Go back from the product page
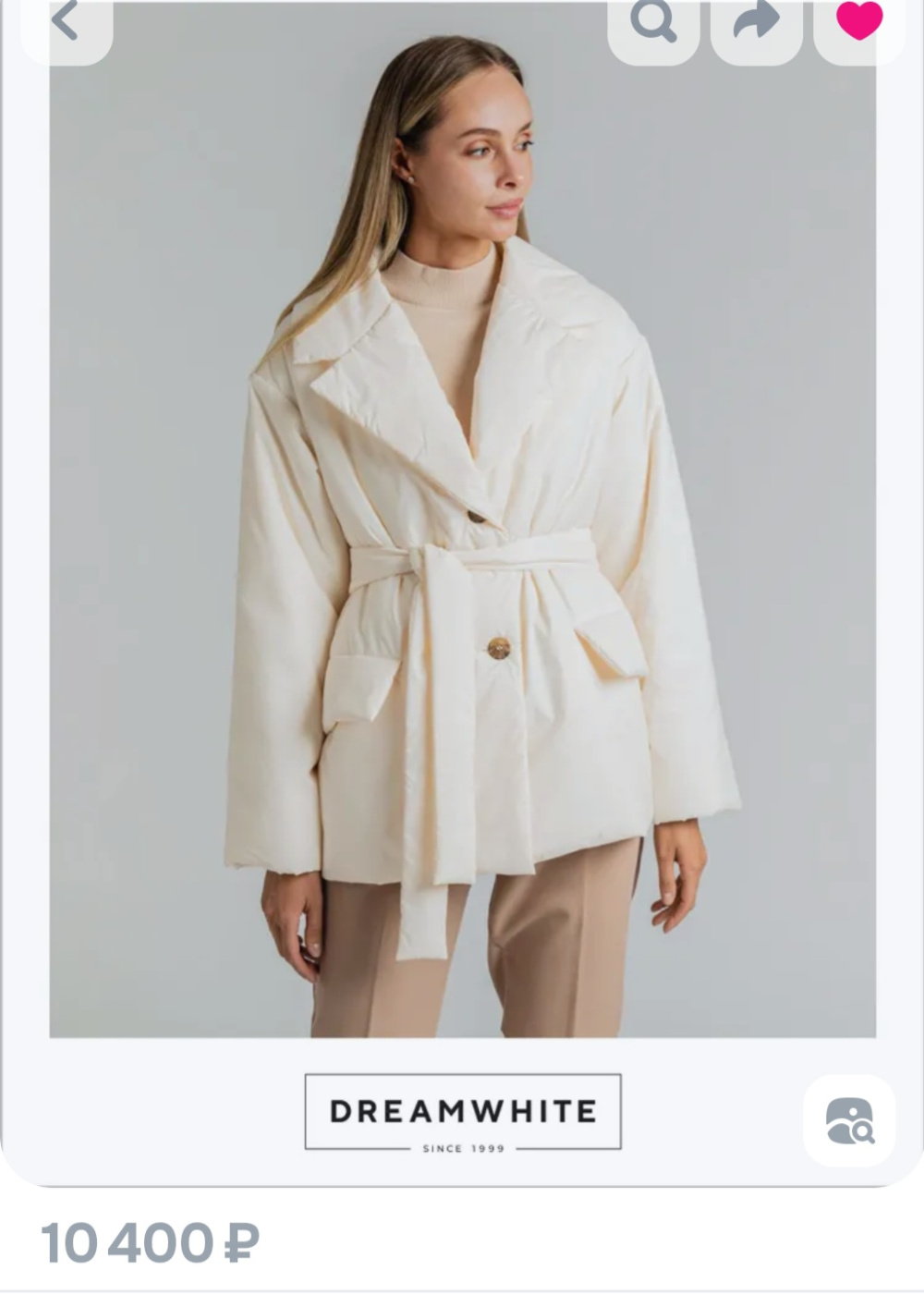Viewport: 924px width, 1294px height. tap(65, 22)
